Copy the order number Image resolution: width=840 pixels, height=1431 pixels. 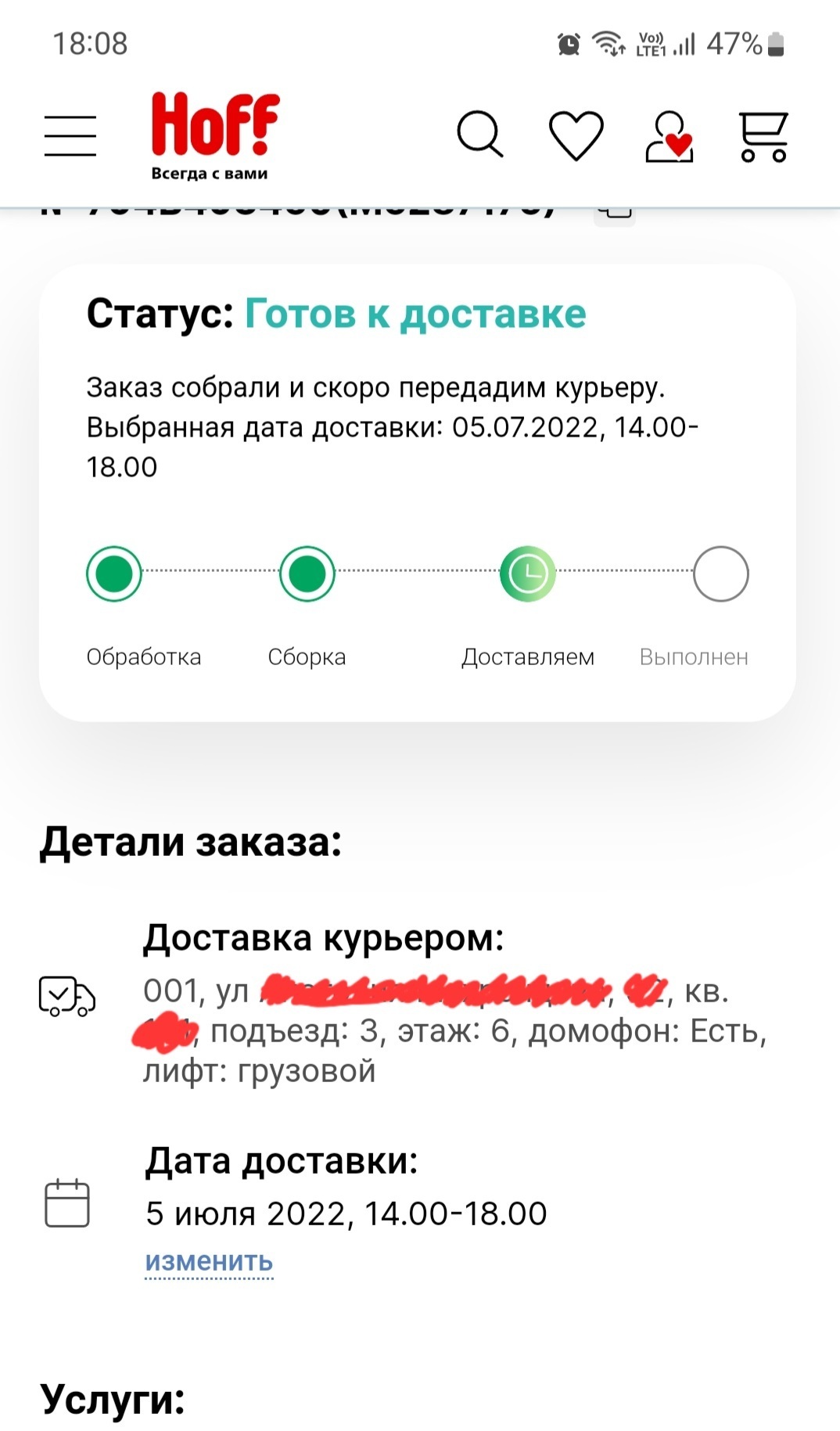tap(616, 214)
